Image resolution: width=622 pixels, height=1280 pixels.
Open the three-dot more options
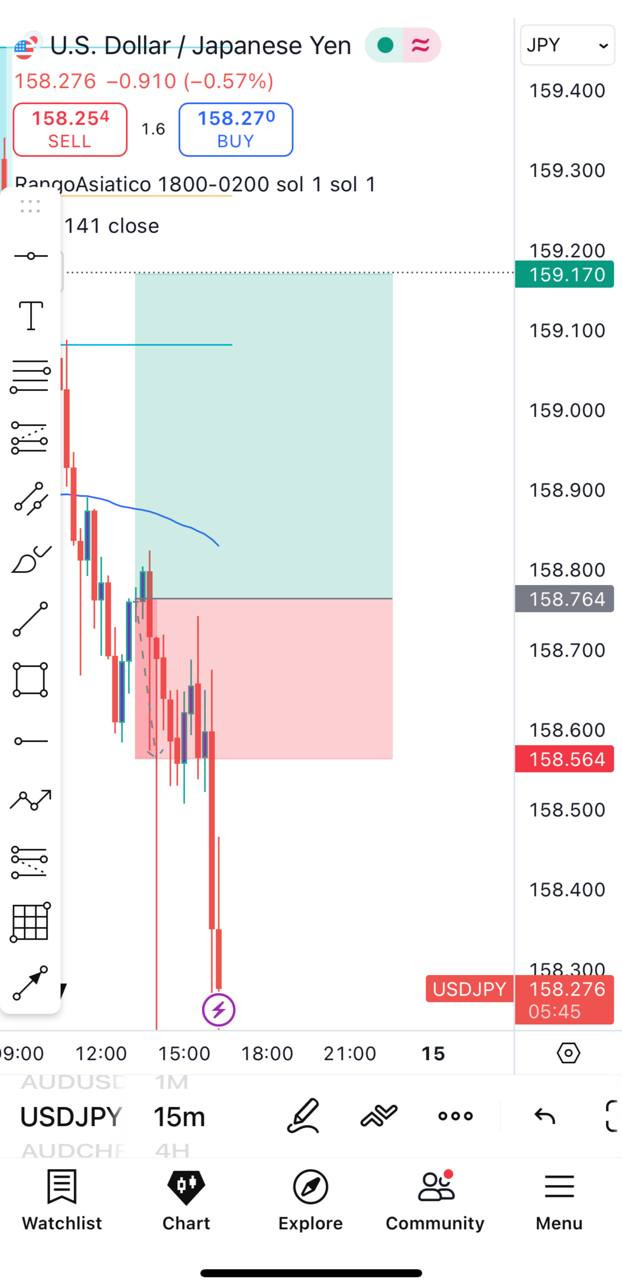(x=455, y=1115)
